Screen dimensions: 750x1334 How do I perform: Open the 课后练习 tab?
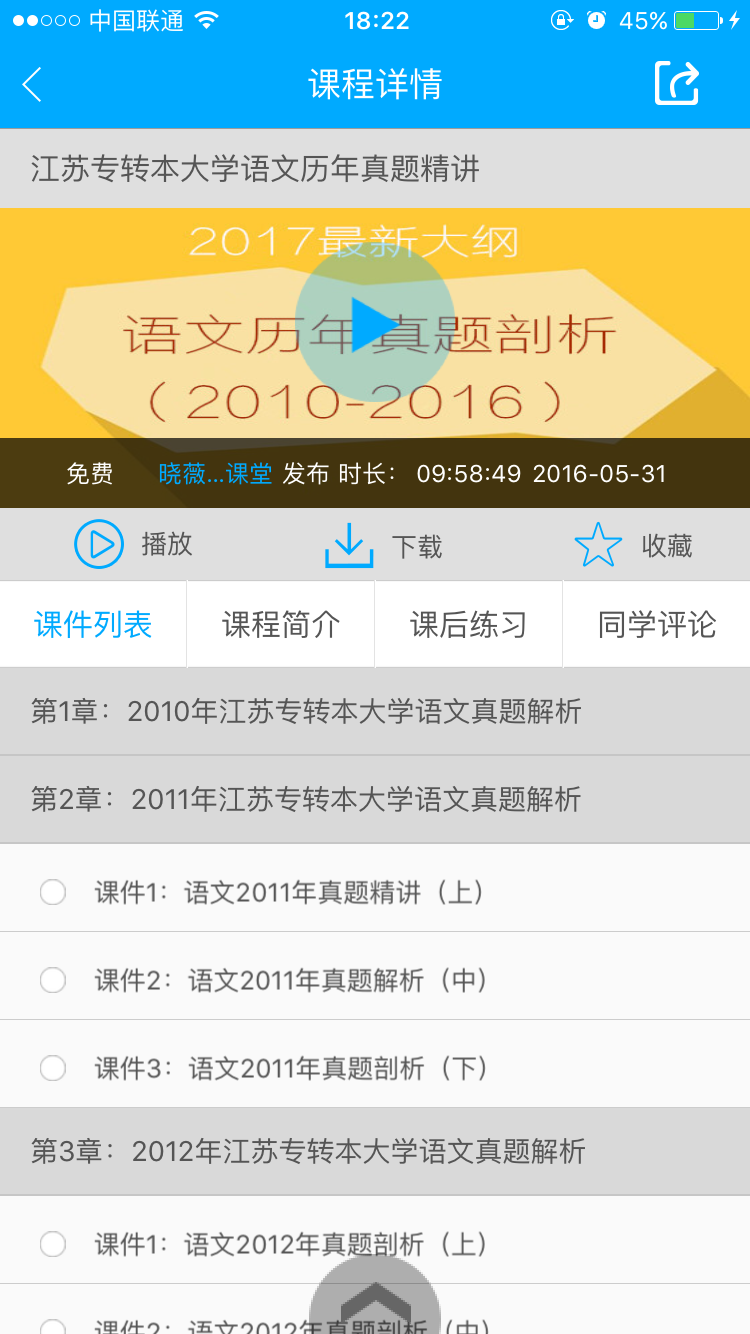coord(468,625)
